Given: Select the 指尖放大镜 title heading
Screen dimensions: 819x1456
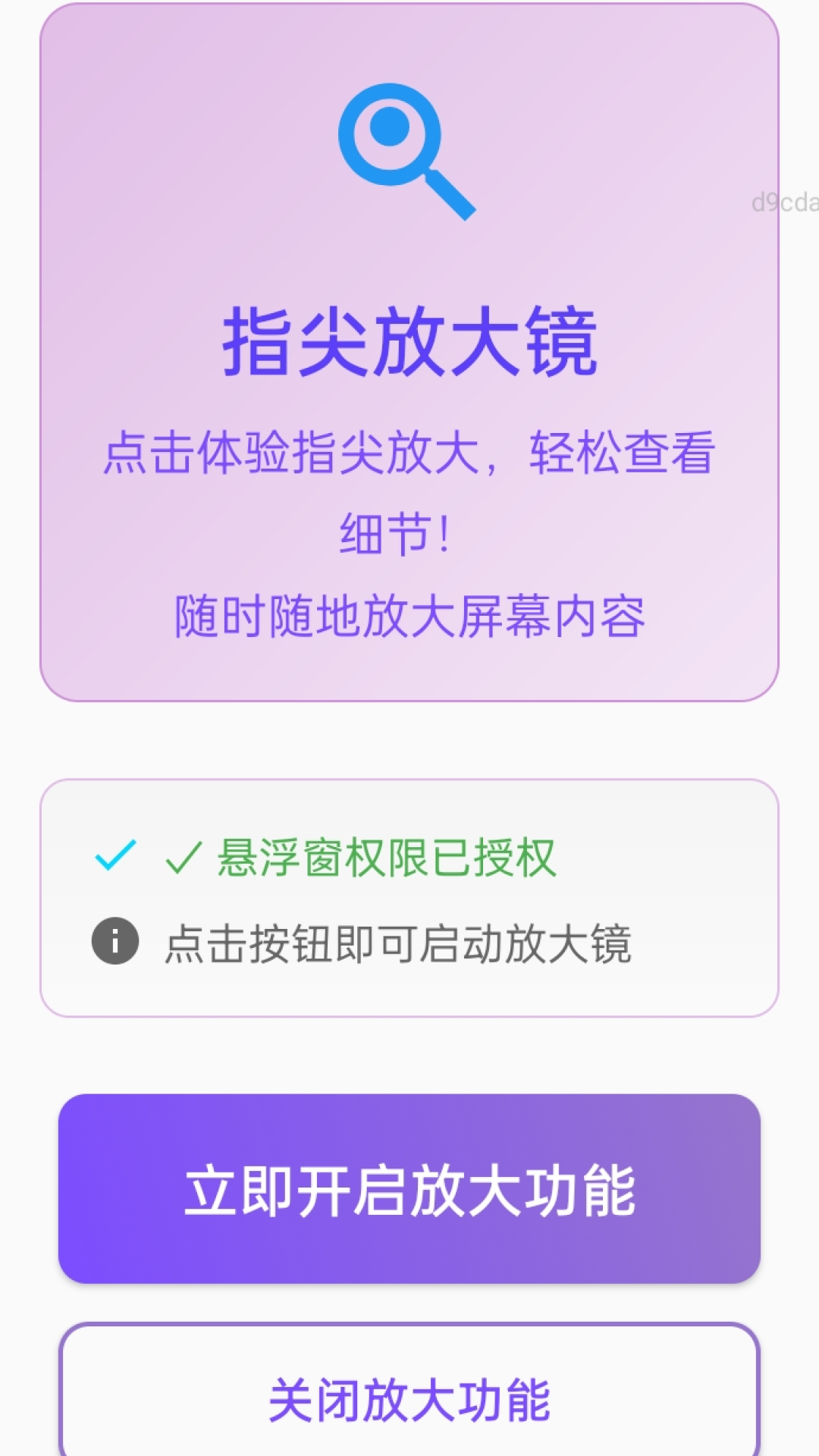Looking at the screenshot, I should pos(409,343).
